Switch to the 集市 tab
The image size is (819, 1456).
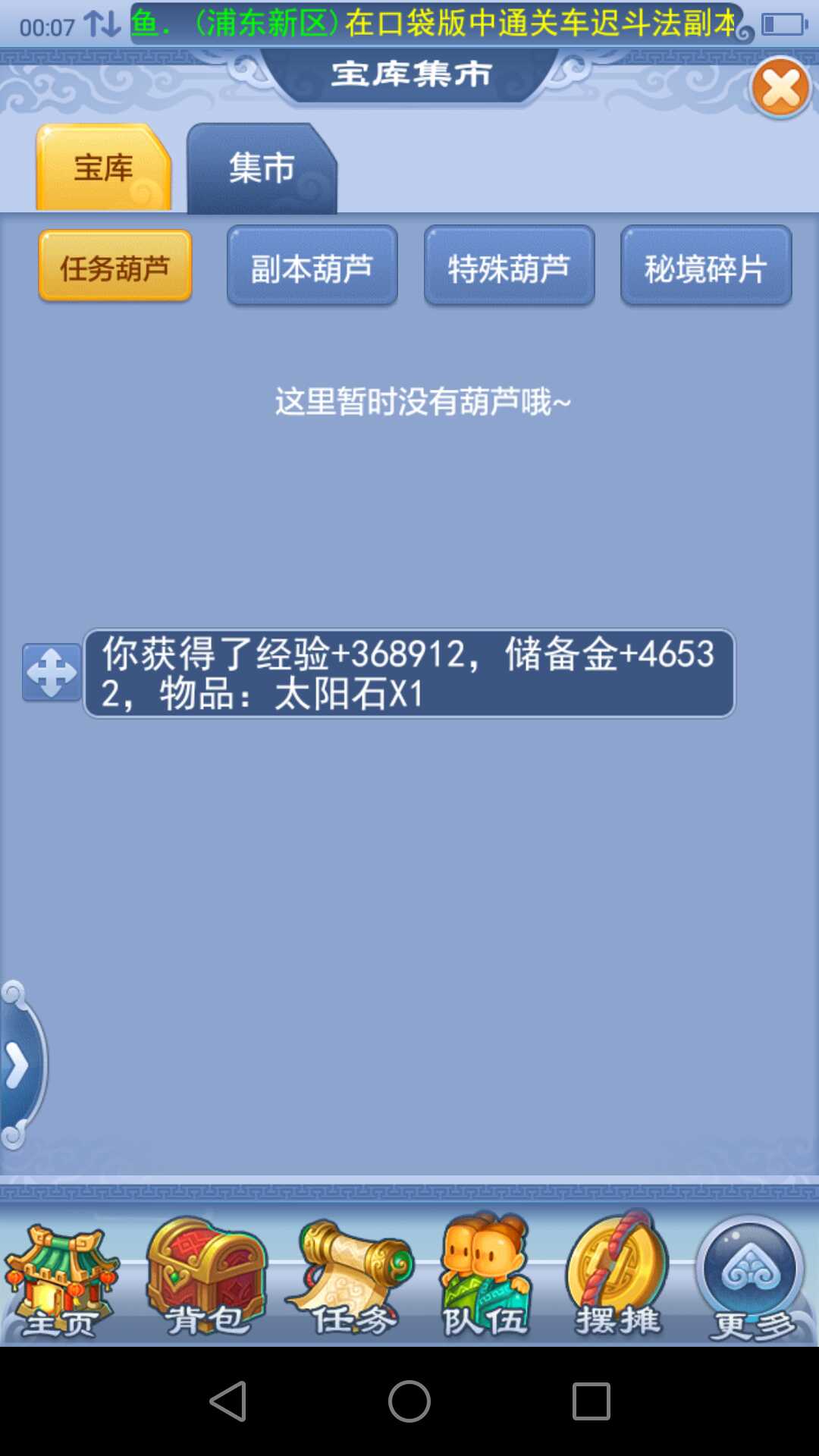click(x=262, y=168)
